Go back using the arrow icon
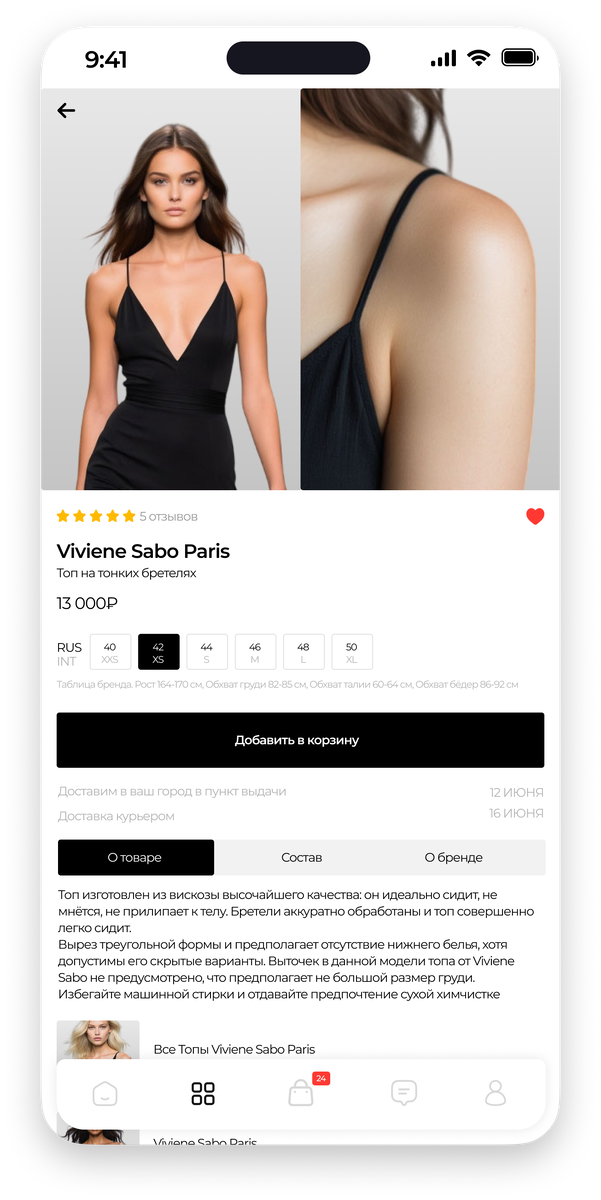This screenshot has width=601, height=1200. coord(67,111)
